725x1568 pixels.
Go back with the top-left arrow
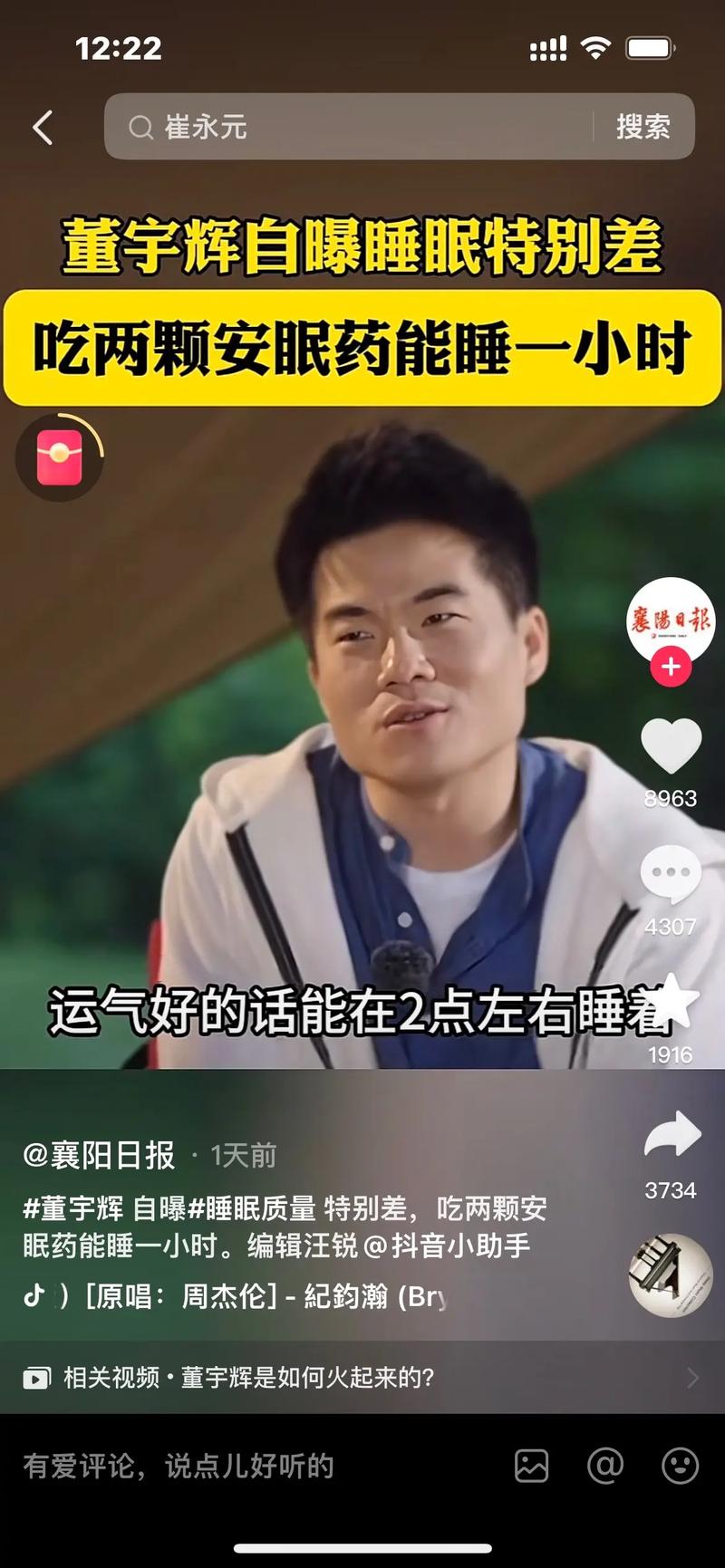tap(43, 128)
